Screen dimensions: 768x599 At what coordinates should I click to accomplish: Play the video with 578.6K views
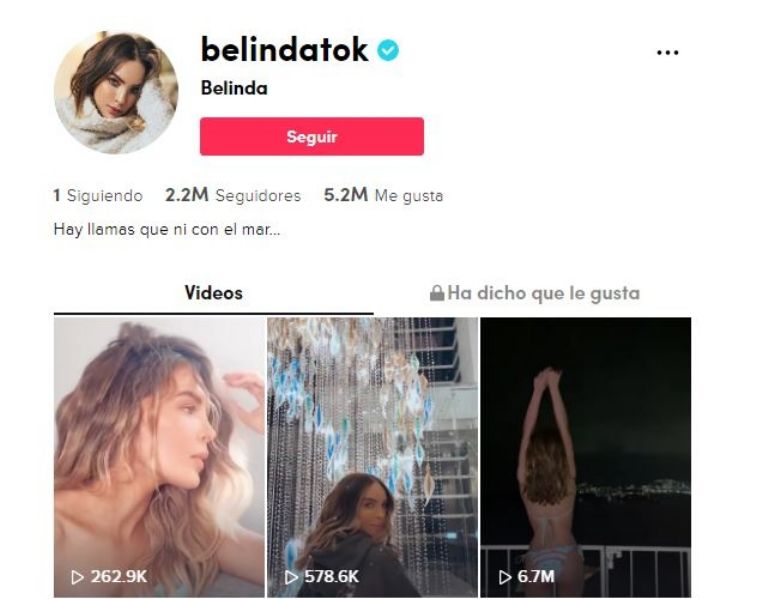[x=372, y=457]
